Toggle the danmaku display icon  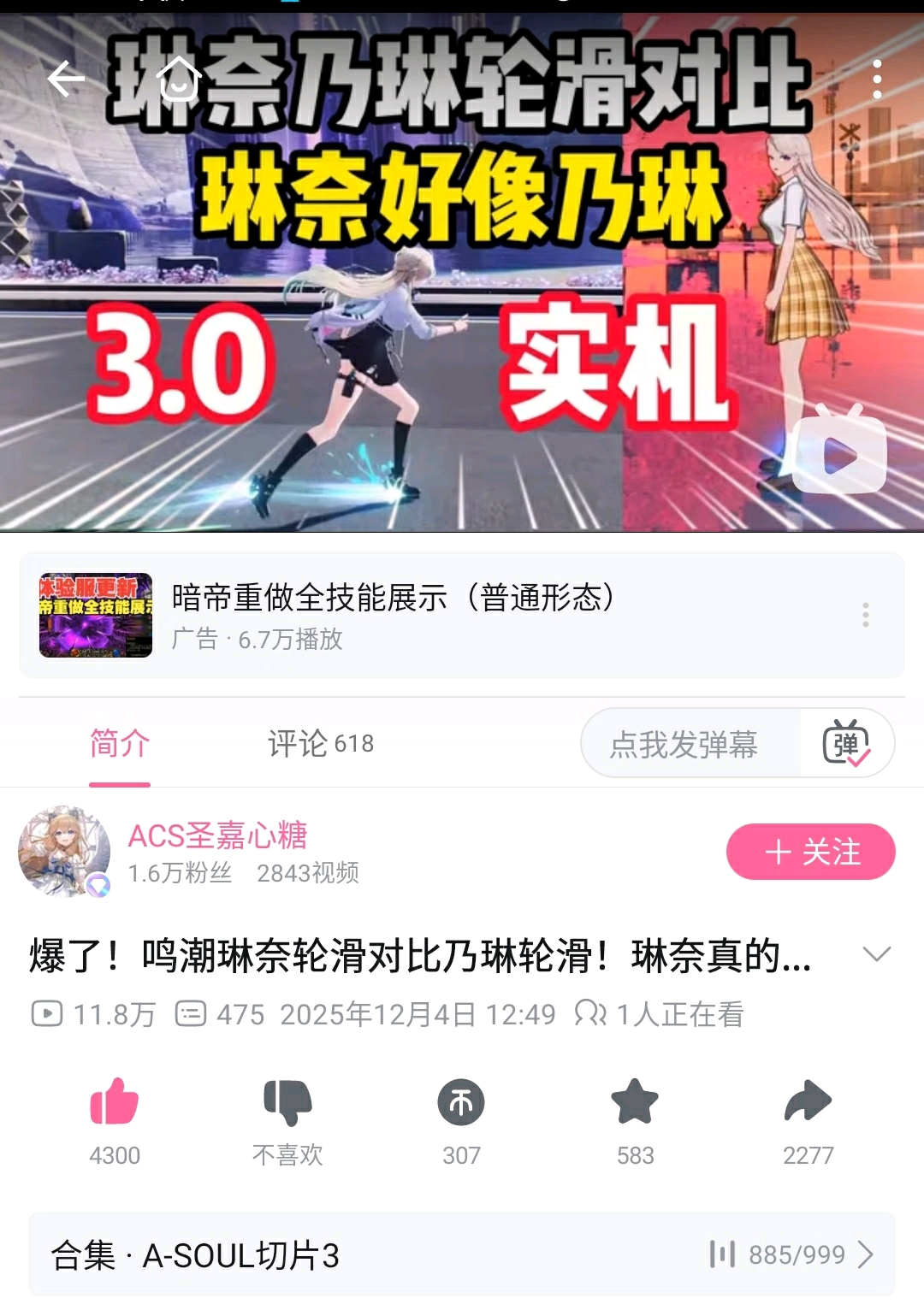pos(846,743)
